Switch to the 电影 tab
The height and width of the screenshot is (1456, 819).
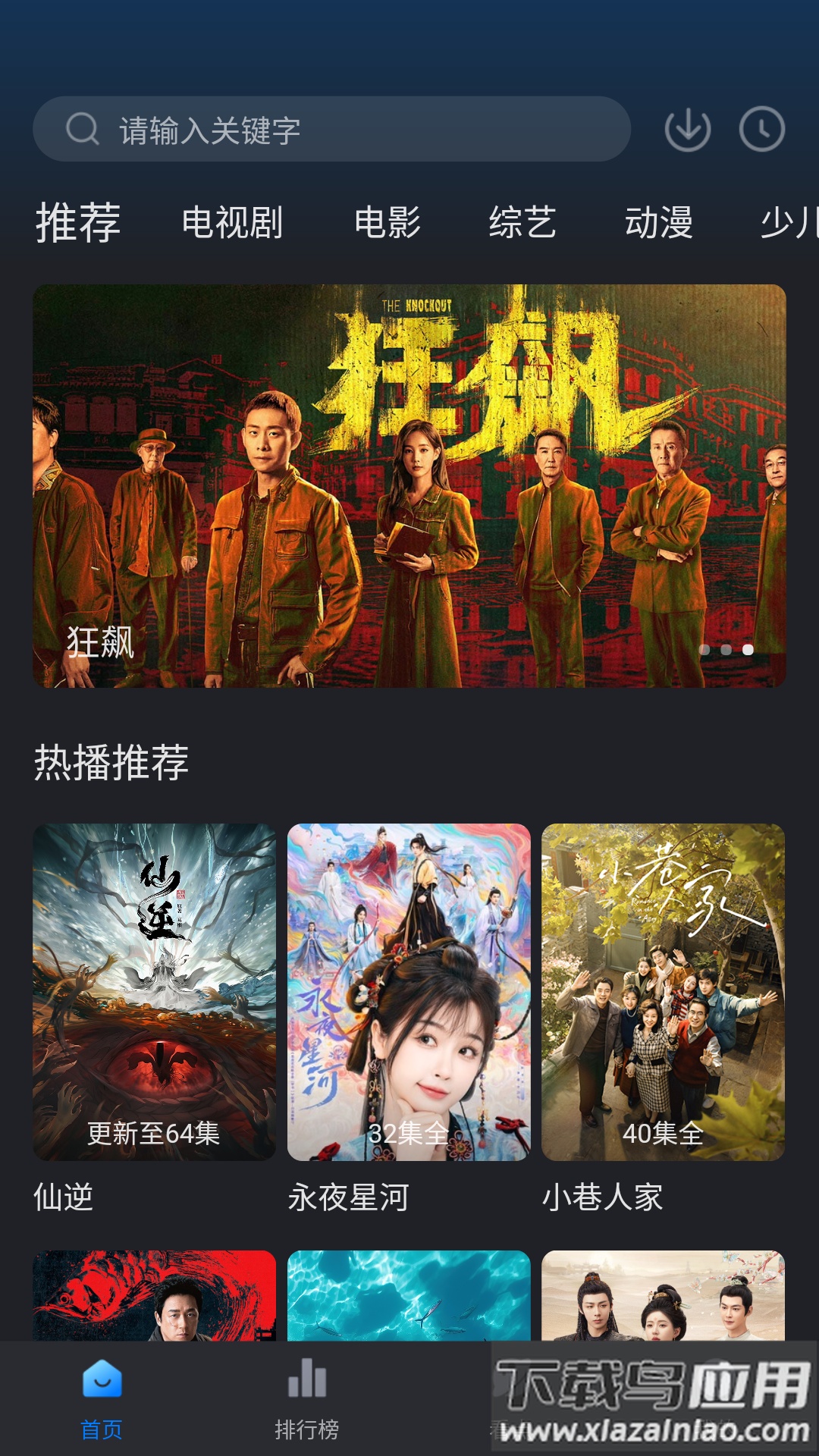(388, 223)
